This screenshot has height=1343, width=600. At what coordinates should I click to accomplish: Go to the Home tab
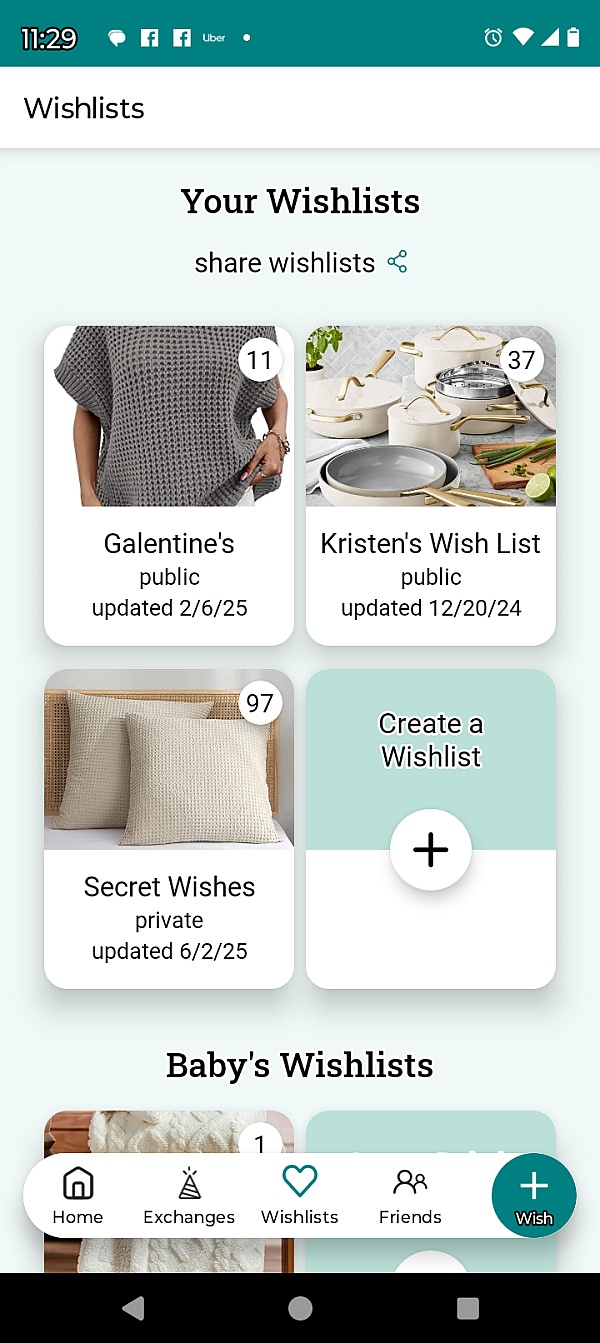(78, 1196)
